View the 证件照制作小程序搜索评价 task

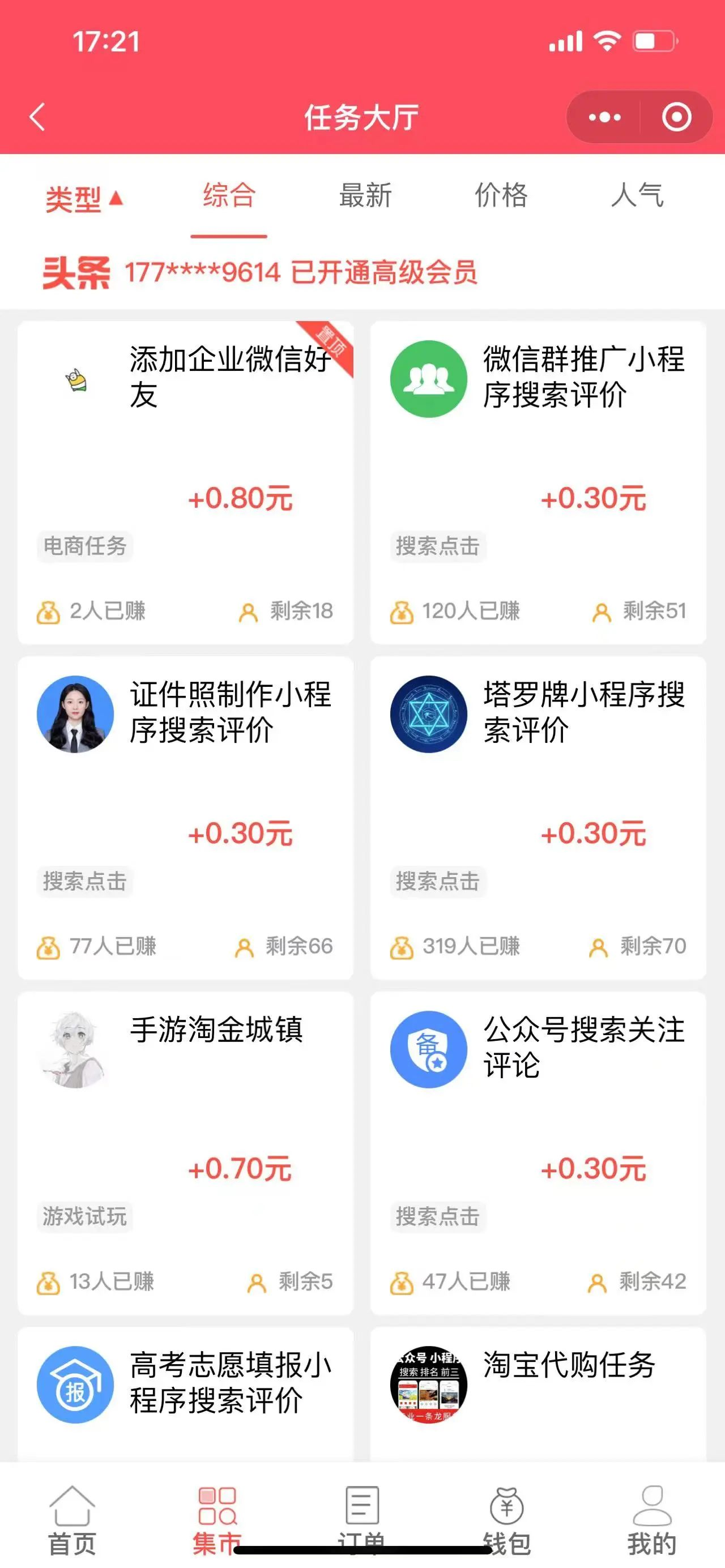pyautogui.click(x=185, y=817)
